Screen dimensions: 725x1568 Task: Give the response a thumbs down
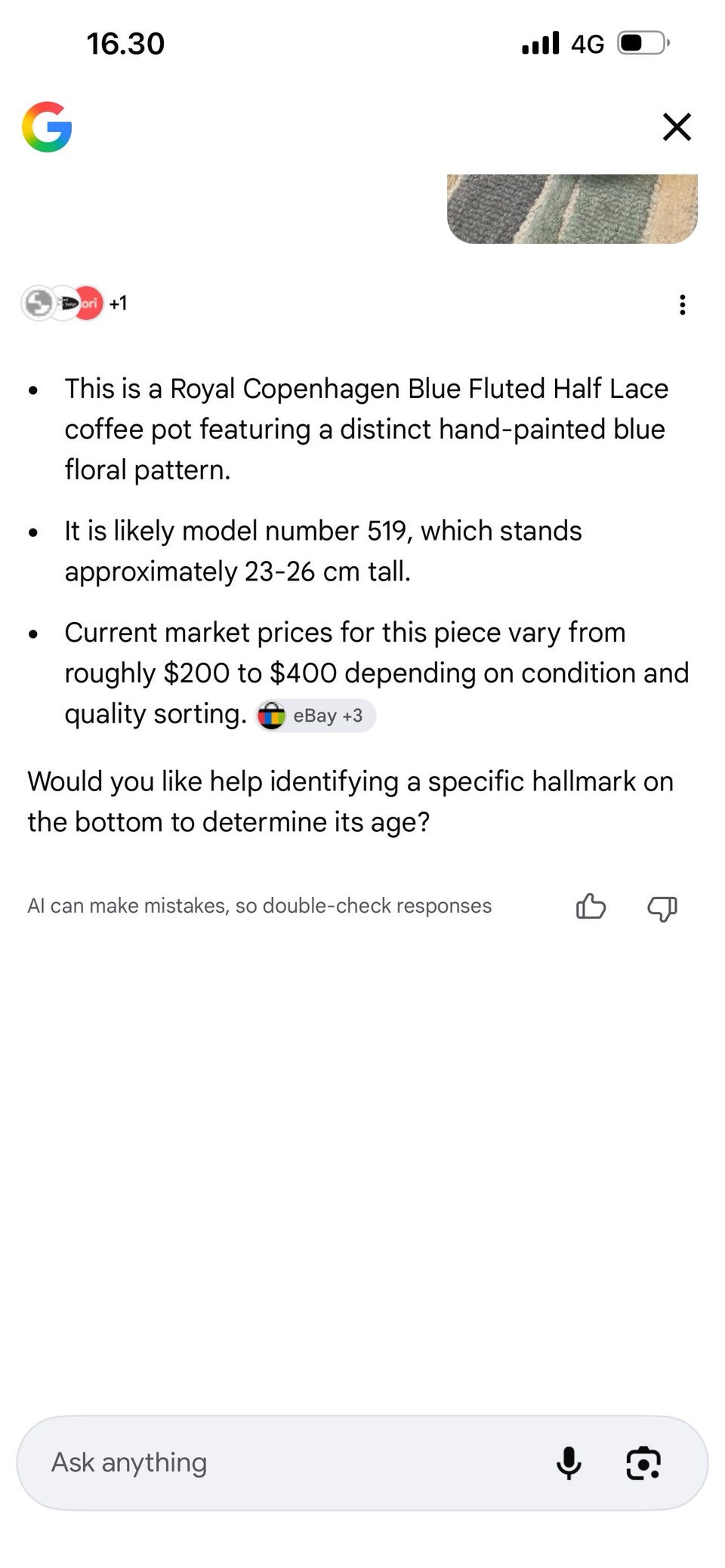pos(662,907)
